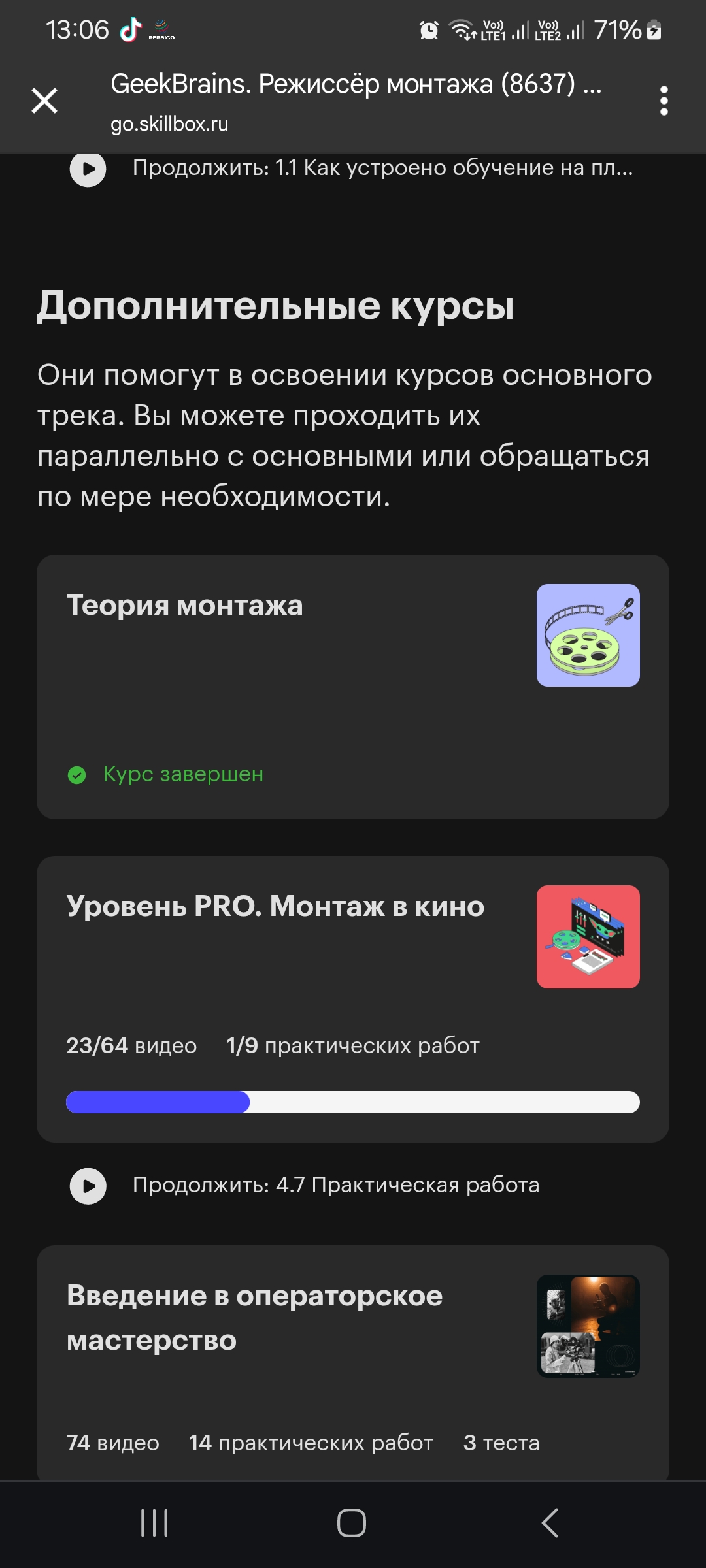
Task: Open Уровень PRO. Монтаж в кино course
Action: pyautogui.click(x=353, y=998)
